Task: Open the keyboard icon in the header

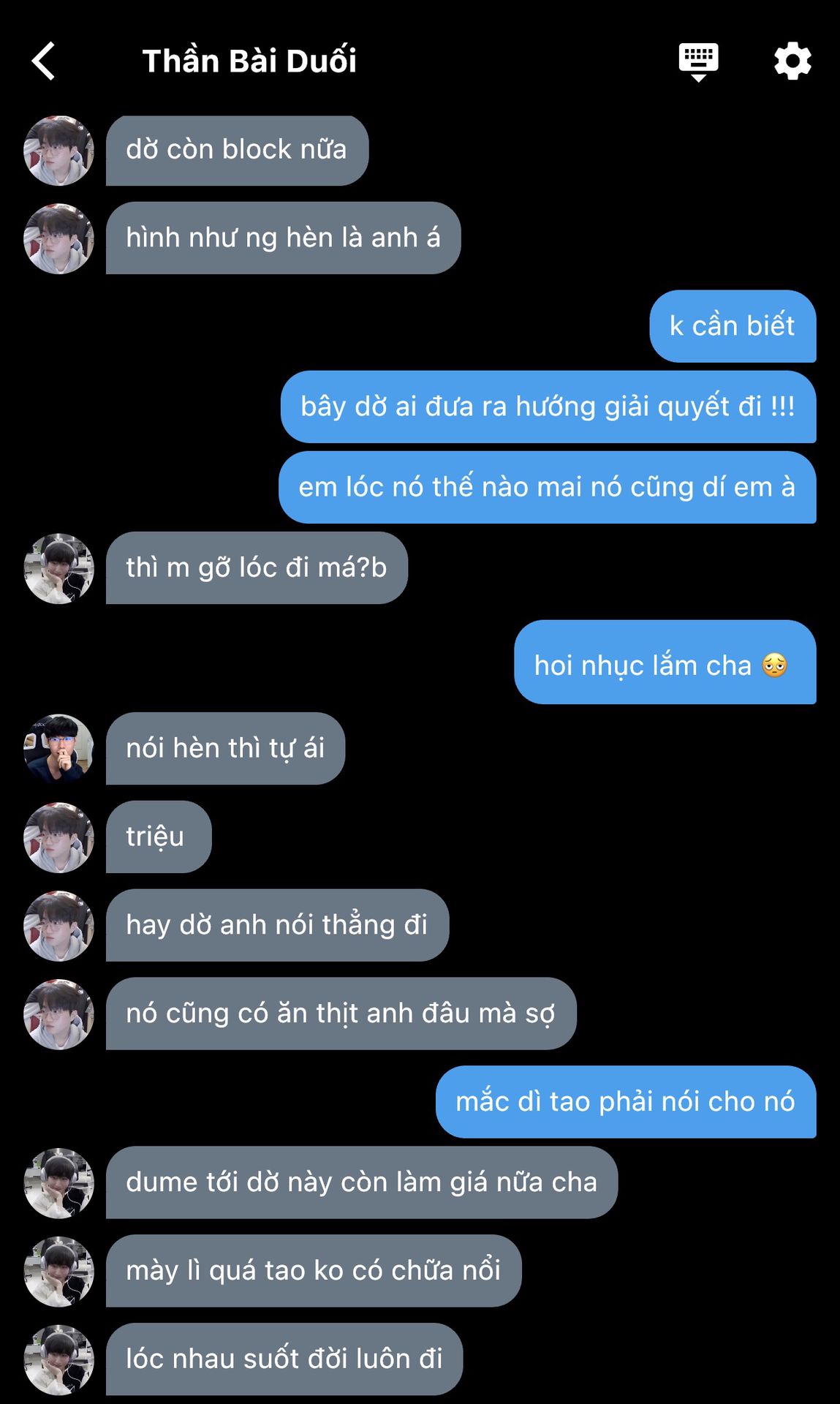Action: (698, 62)
